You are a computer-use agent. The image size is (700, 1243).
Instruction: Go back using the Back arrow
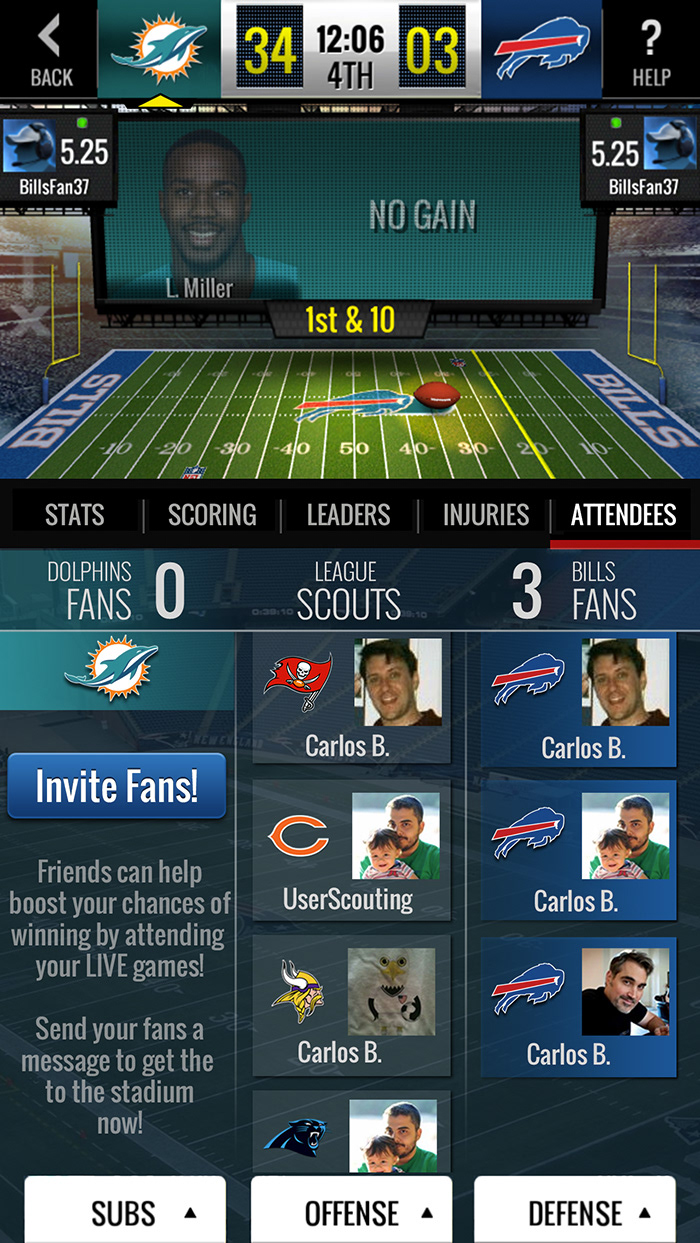tap(48, 50)
